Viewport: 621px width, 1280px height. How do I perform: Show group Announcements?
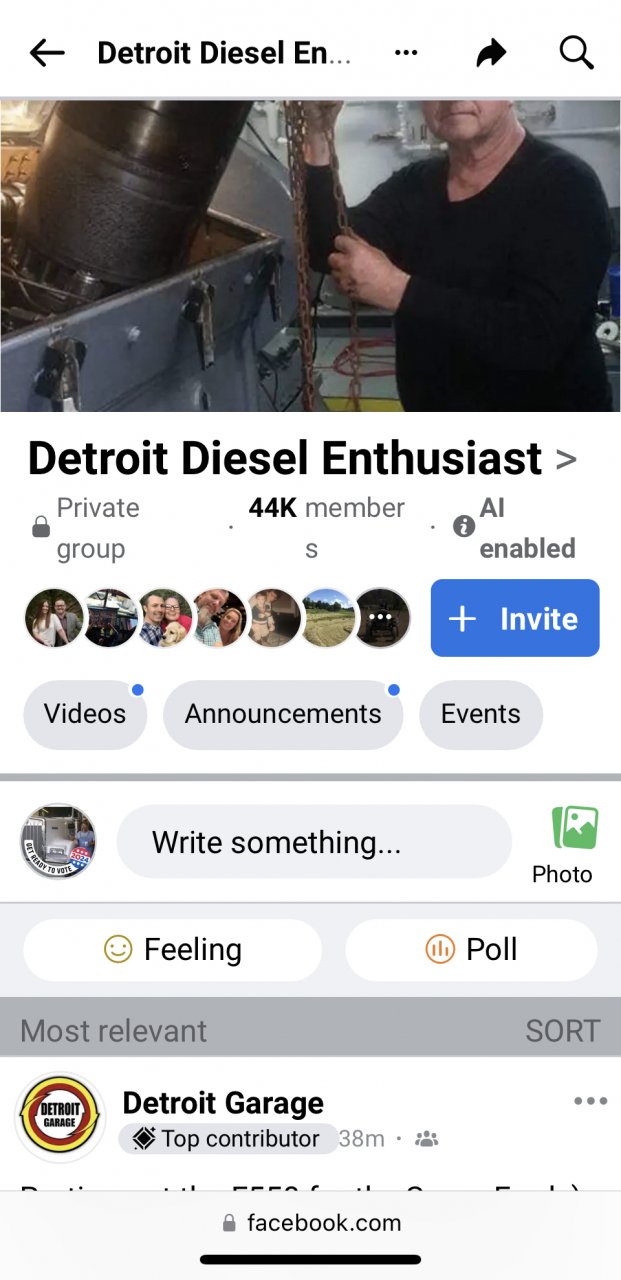pos(283,714)
